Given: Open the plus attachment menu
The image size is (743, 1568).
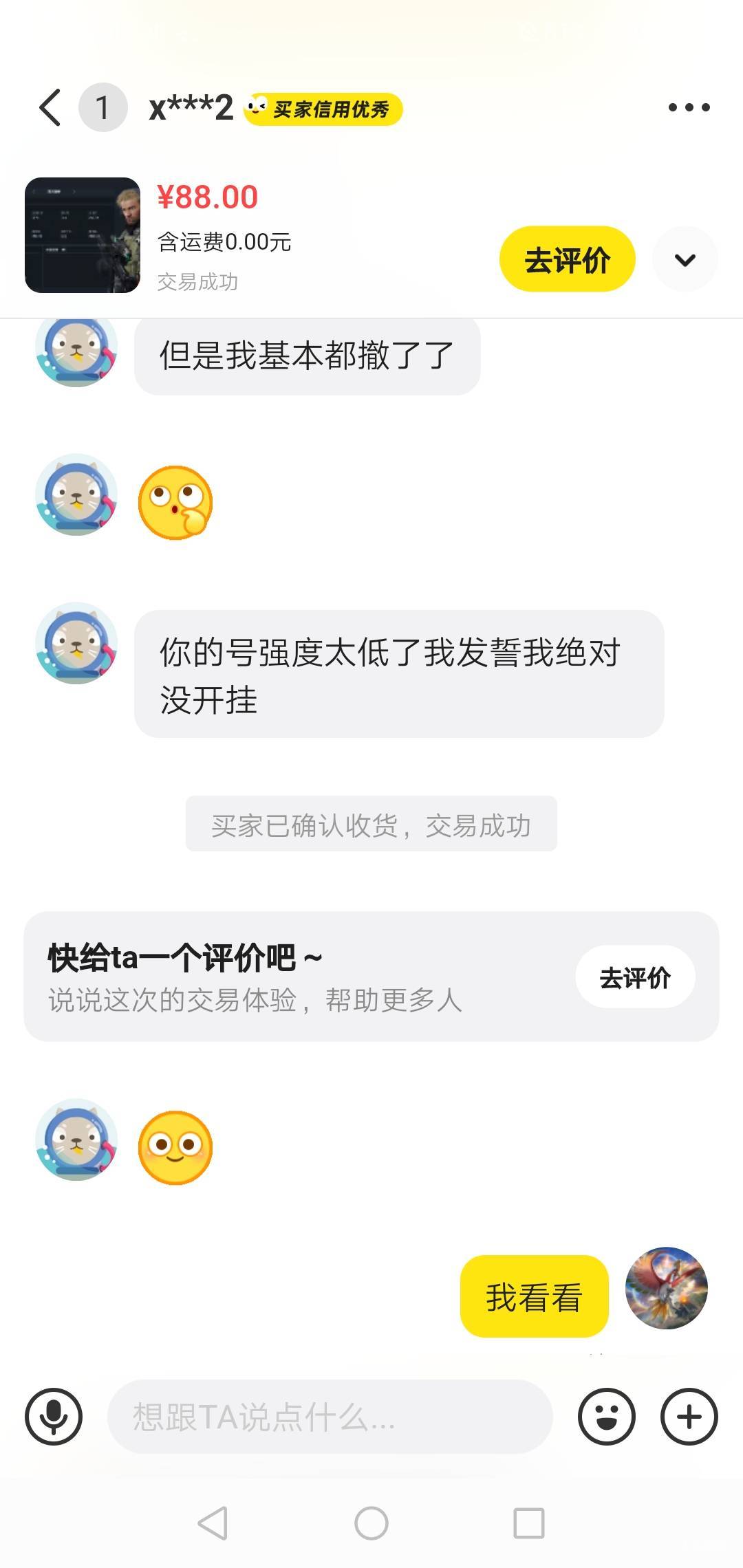Looking at the screenshot, I should [x=689, y=1417].
